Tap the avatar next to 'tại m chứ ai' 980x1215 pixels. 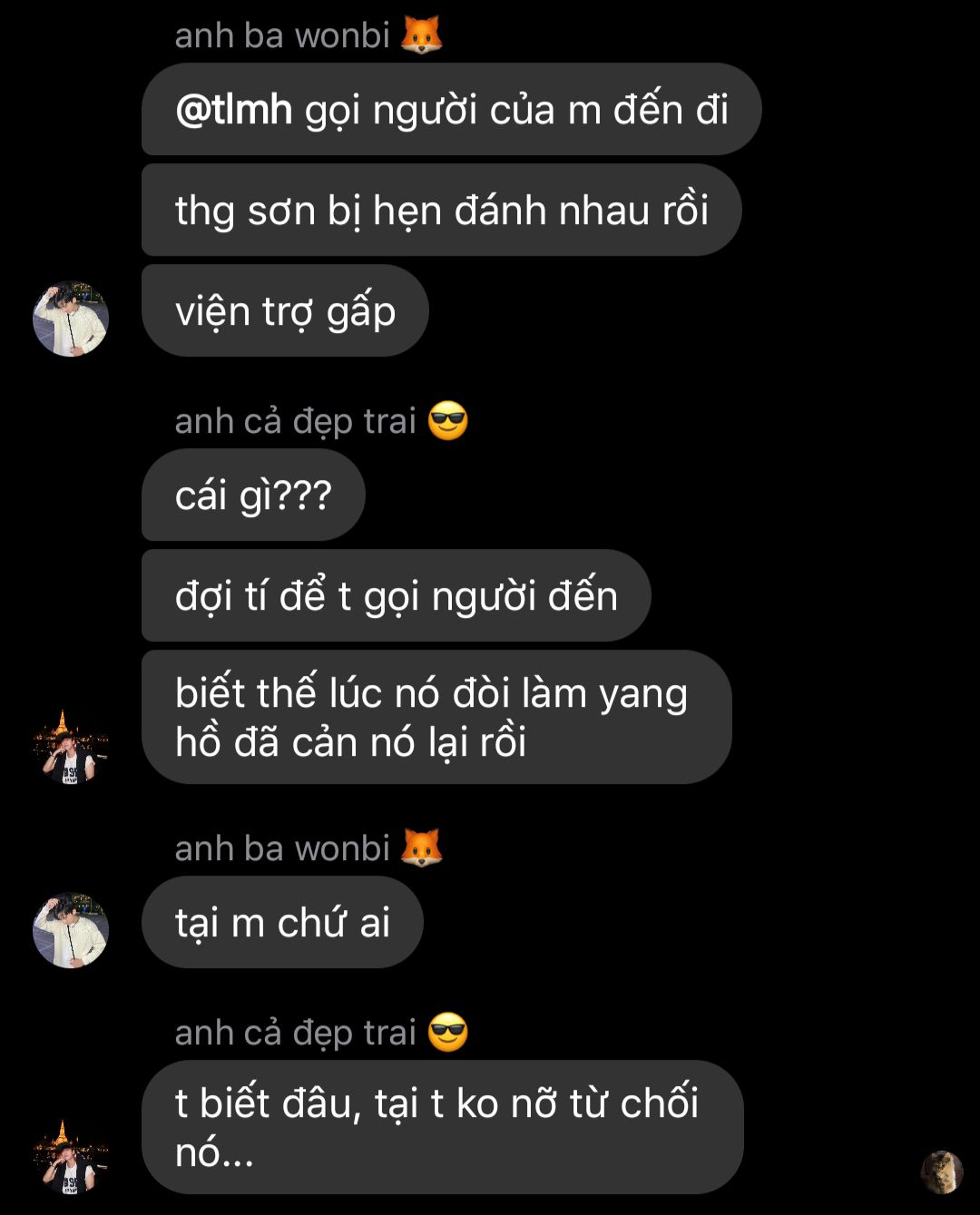71,929
